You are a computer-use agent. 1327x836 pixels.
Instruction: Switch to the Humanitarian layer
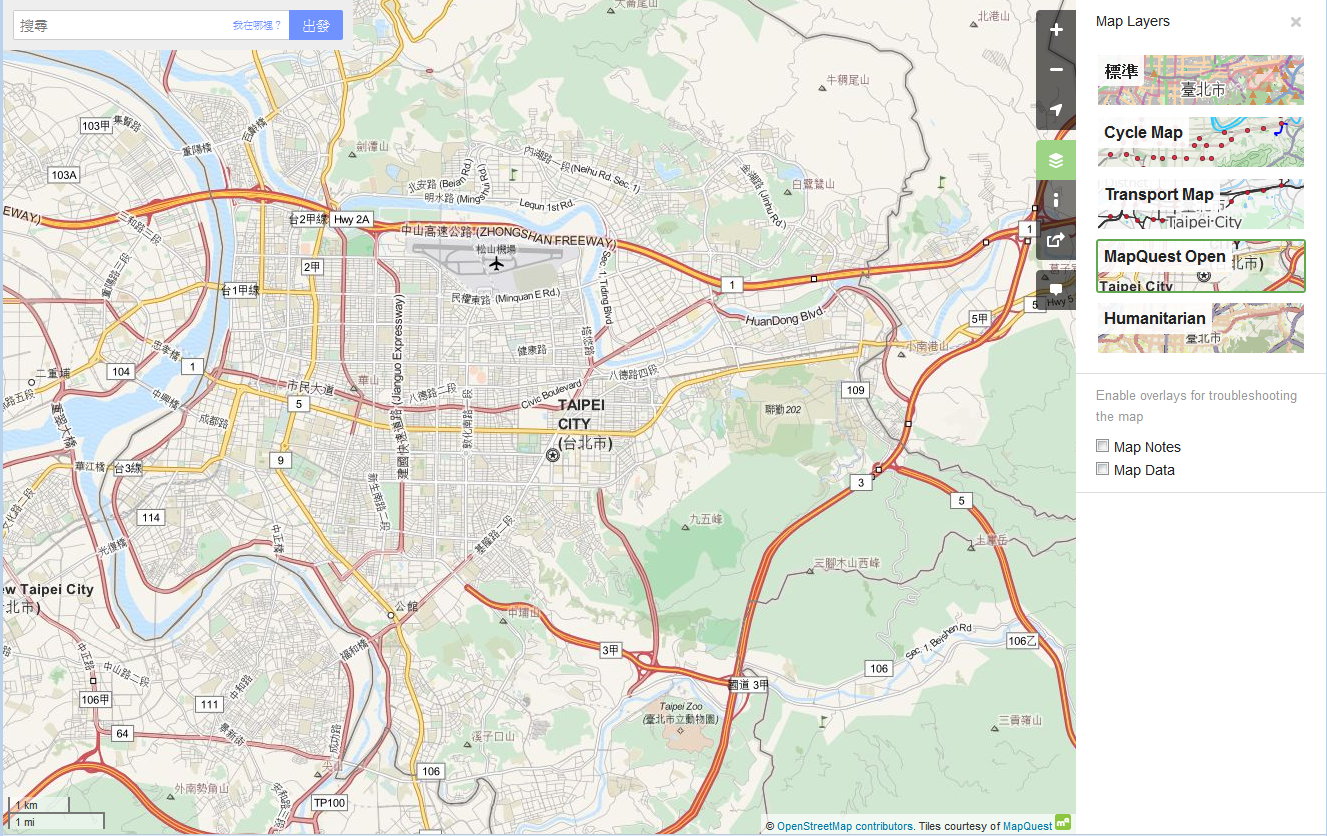pyautogui.click(x=1201, y=328)
